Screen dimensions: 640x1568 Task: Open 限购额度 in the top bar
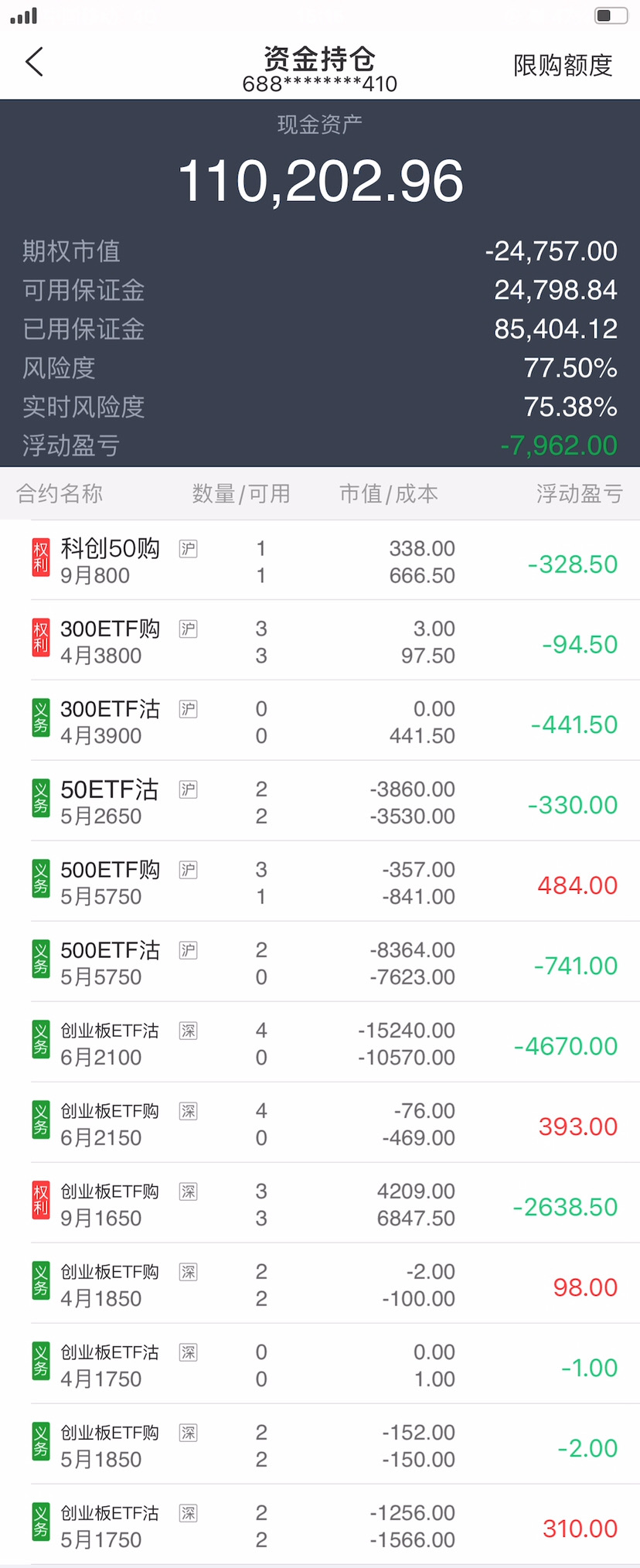562,66
